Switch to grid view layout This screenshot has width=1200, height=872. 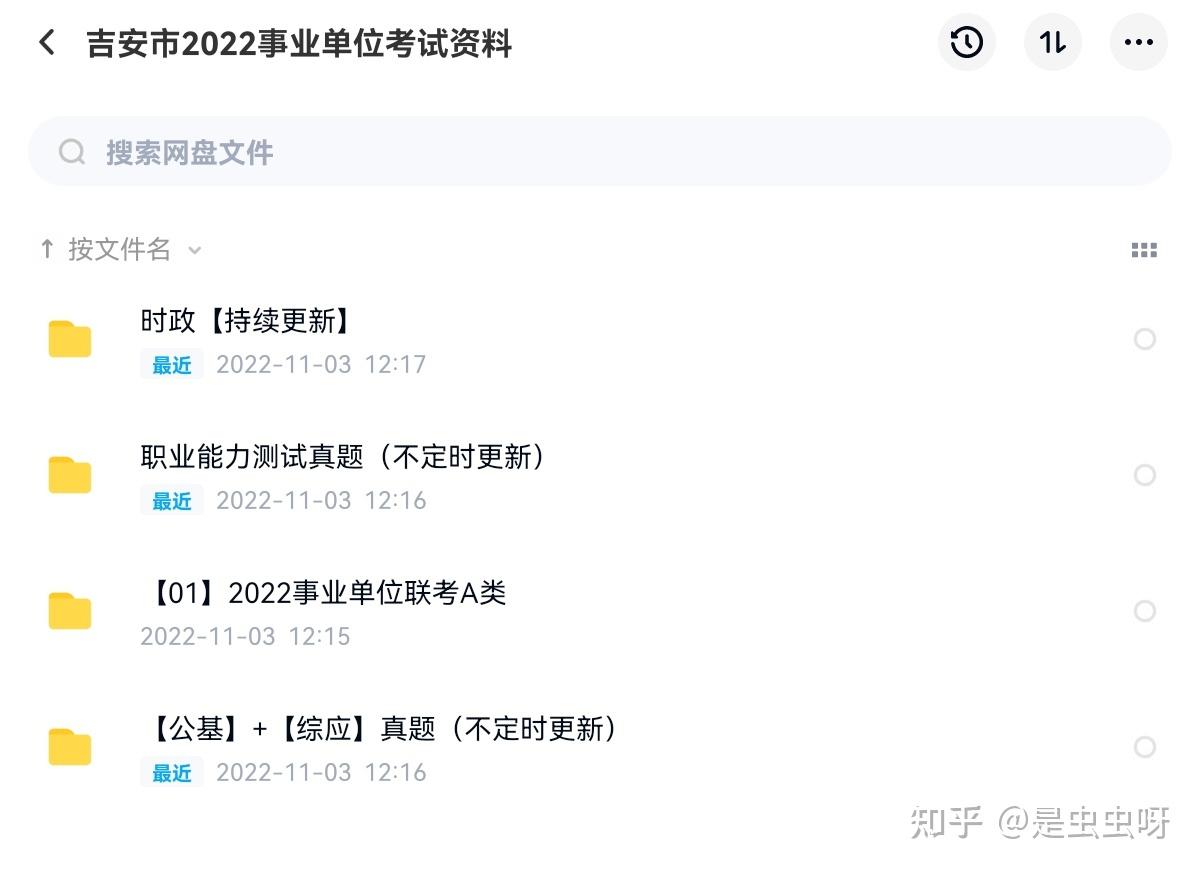click(1144, 250)
